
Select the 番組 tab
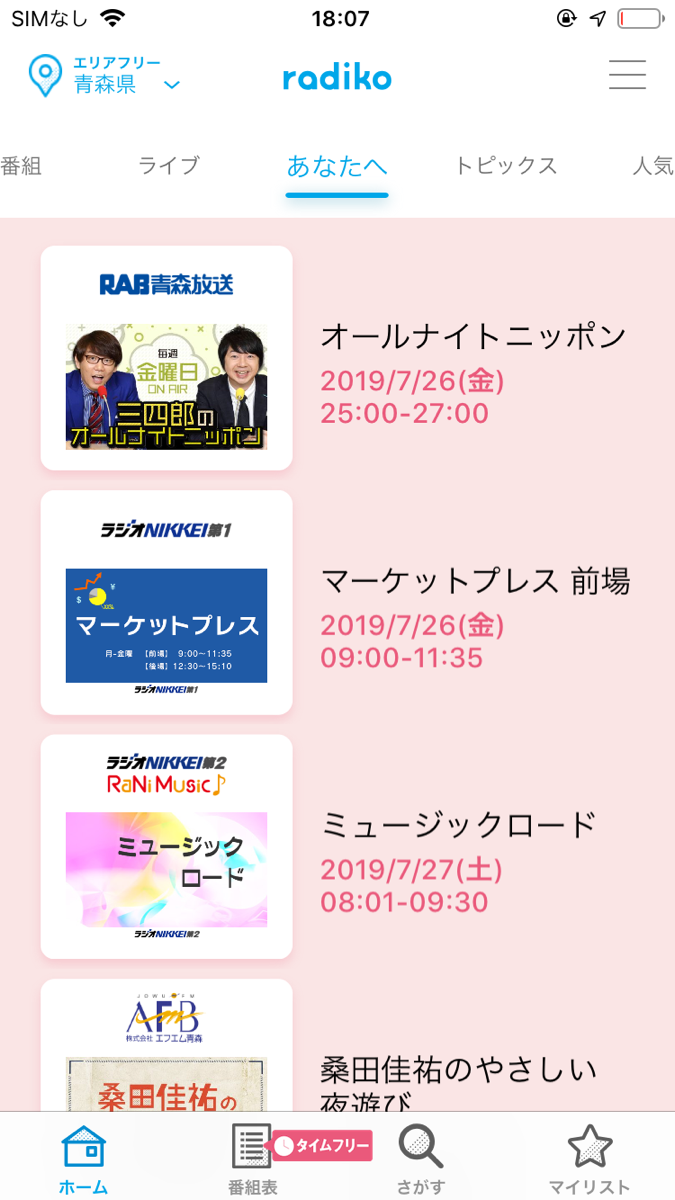tap(22, 166)
